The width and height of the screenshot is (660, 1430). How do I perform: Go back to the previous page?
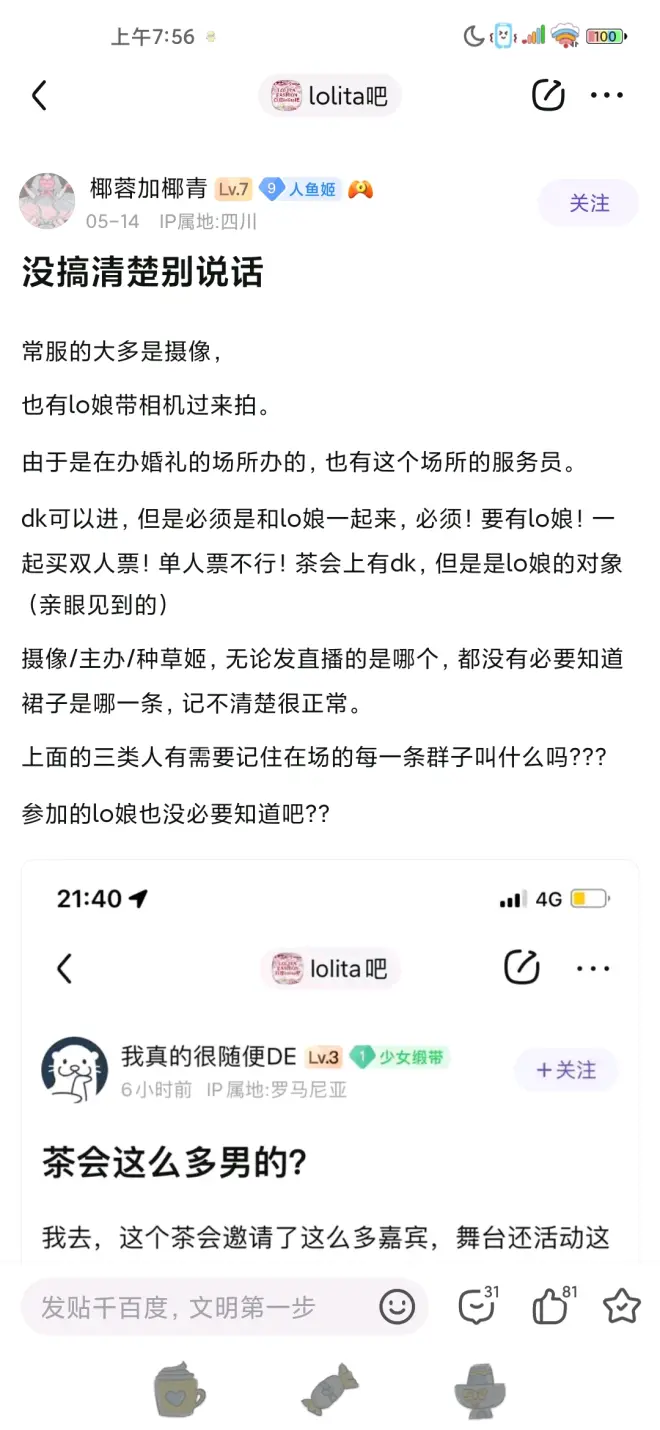pyautogui.click(x=39, y=96)
